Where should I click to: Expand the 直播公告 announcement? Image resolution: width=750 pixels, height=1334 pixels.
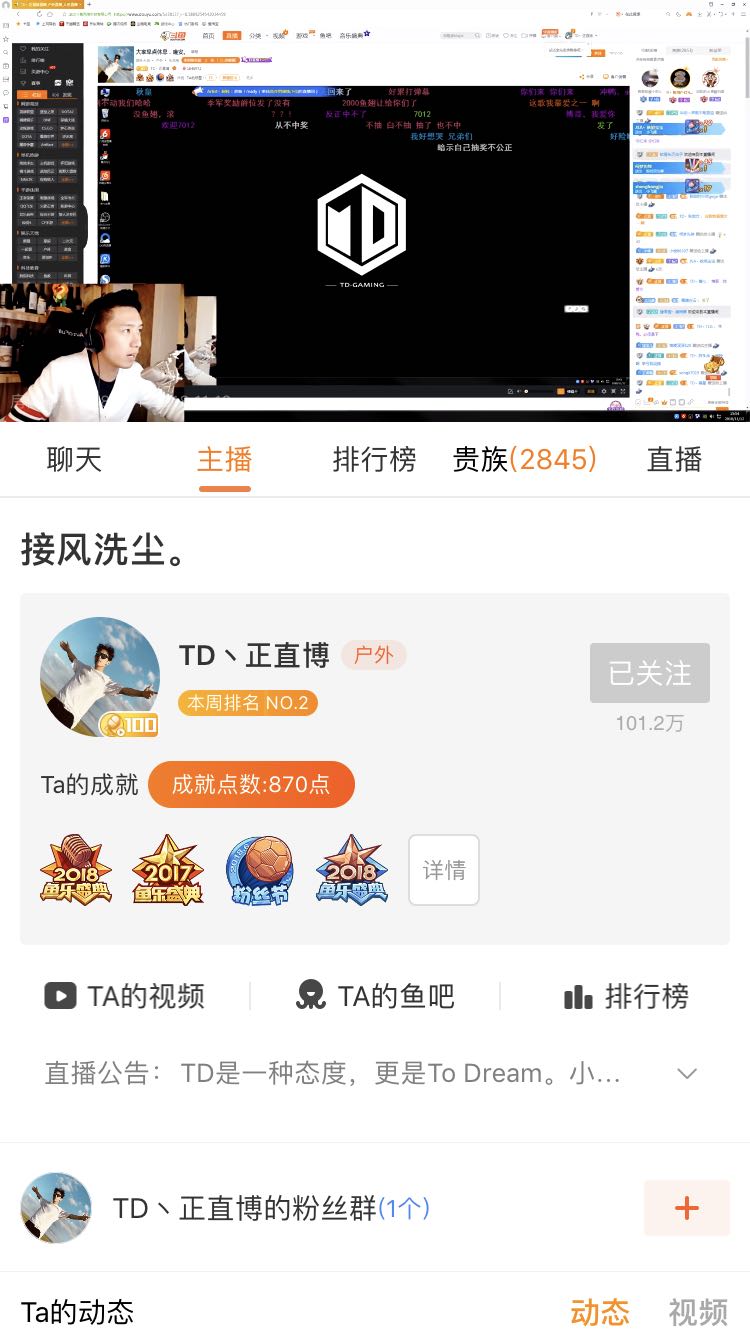click(x=686, y=1074)
